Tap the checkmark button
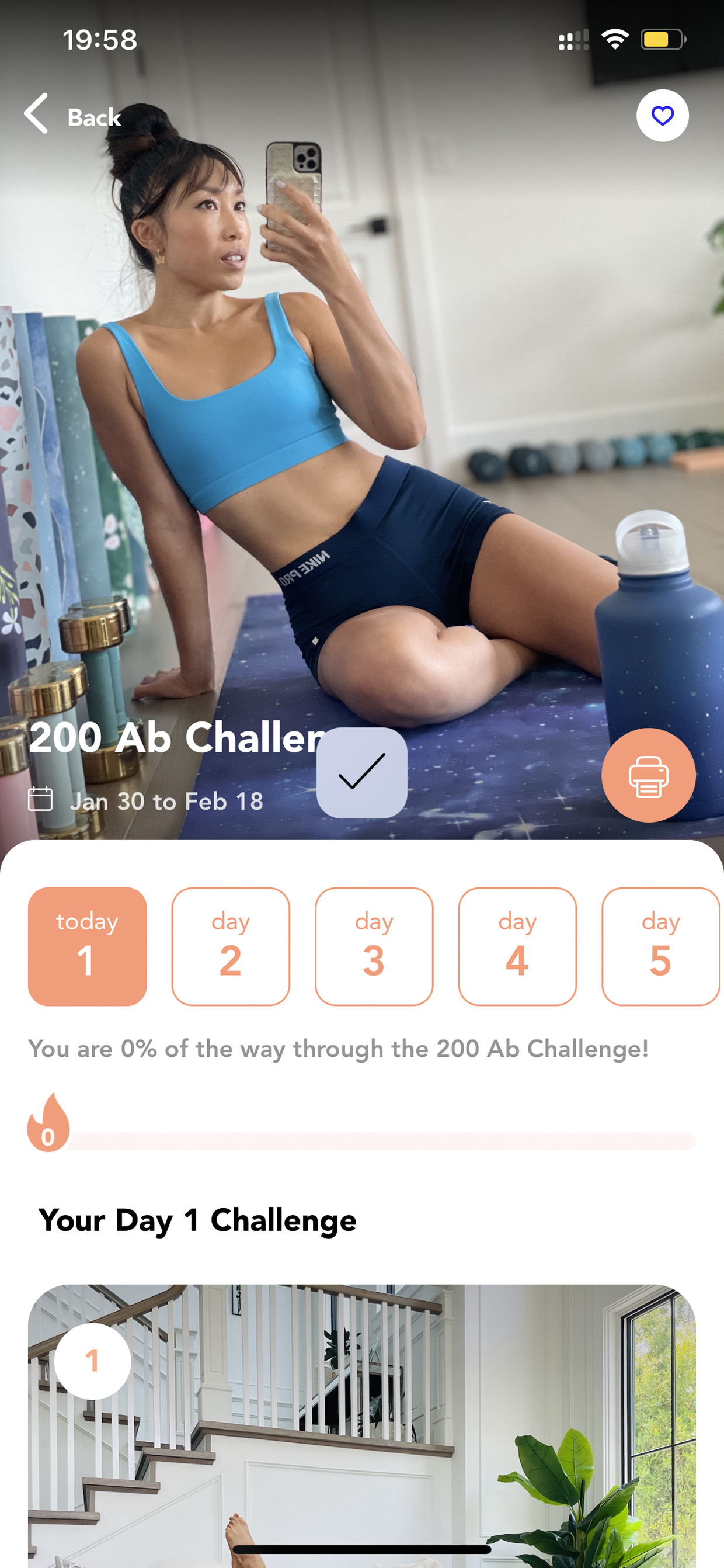The width and height of the screenshot is (724, 1568). [361, 772]
